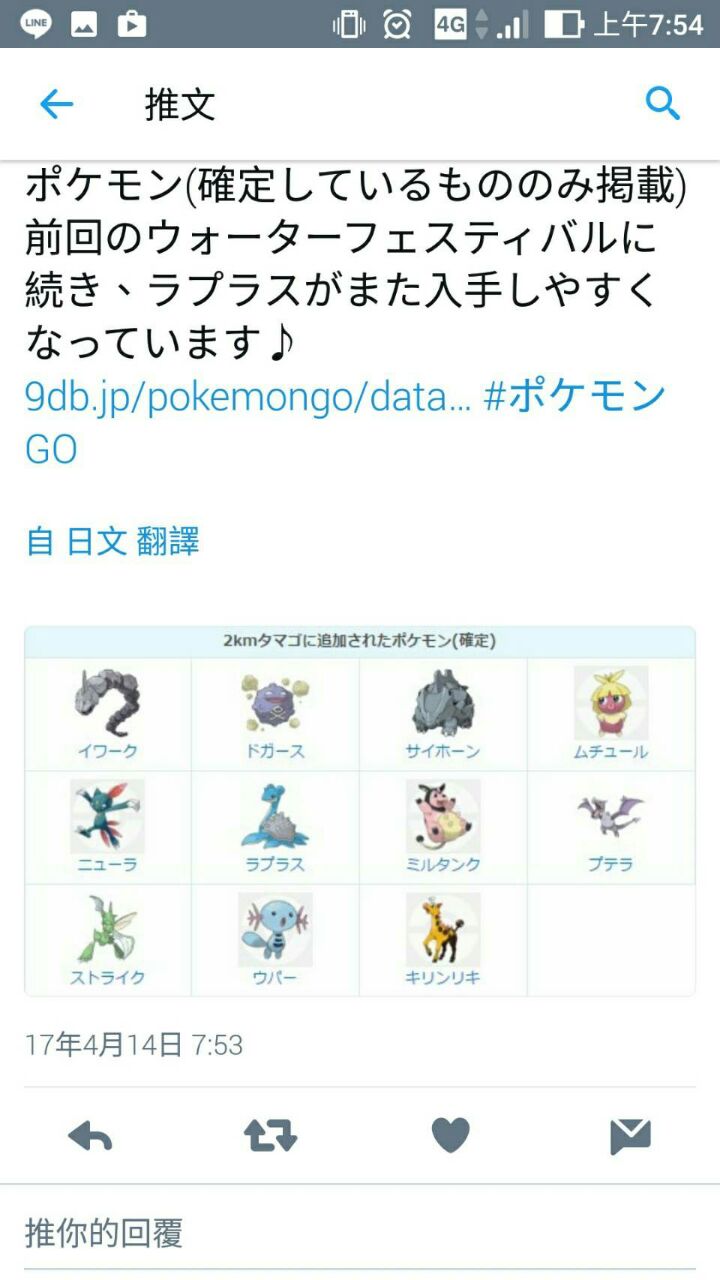720x1280 pixels.
Task: Open the #ポケモンGO hashtag
Action: pos(574,397)
